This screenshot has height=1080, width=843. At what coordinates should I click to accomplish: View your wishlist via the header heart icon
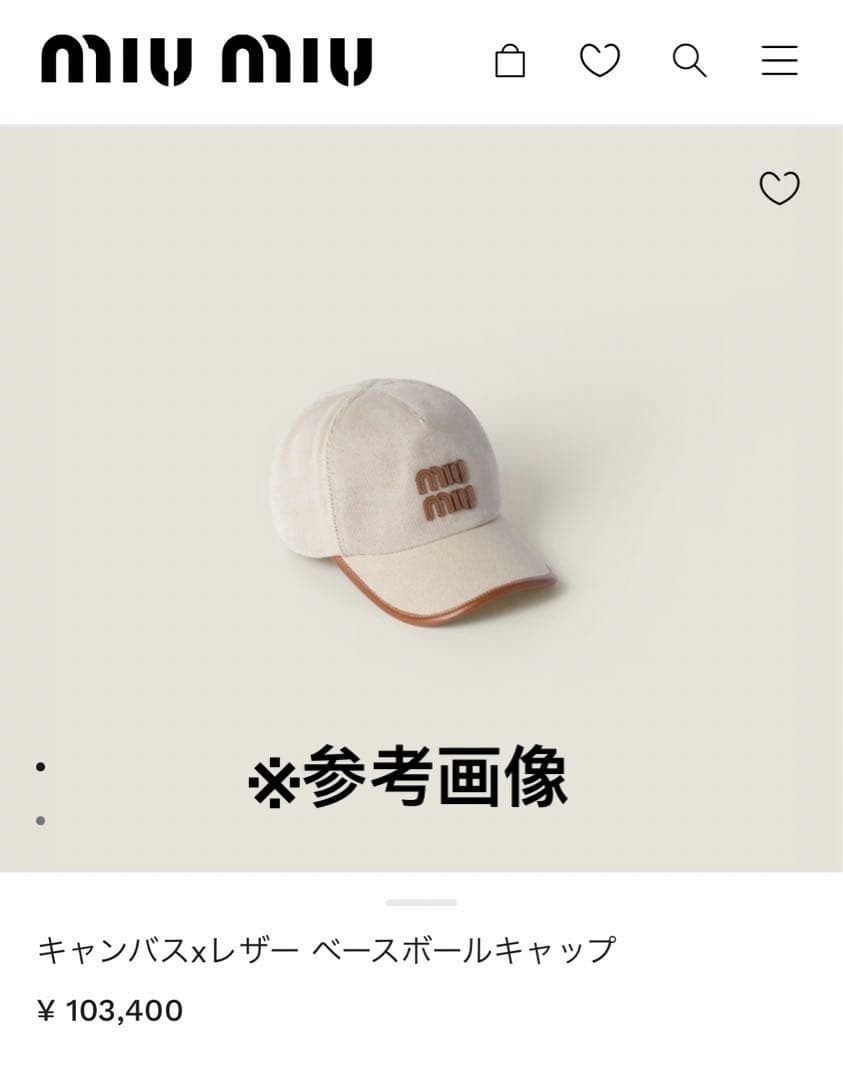[599, 61]
